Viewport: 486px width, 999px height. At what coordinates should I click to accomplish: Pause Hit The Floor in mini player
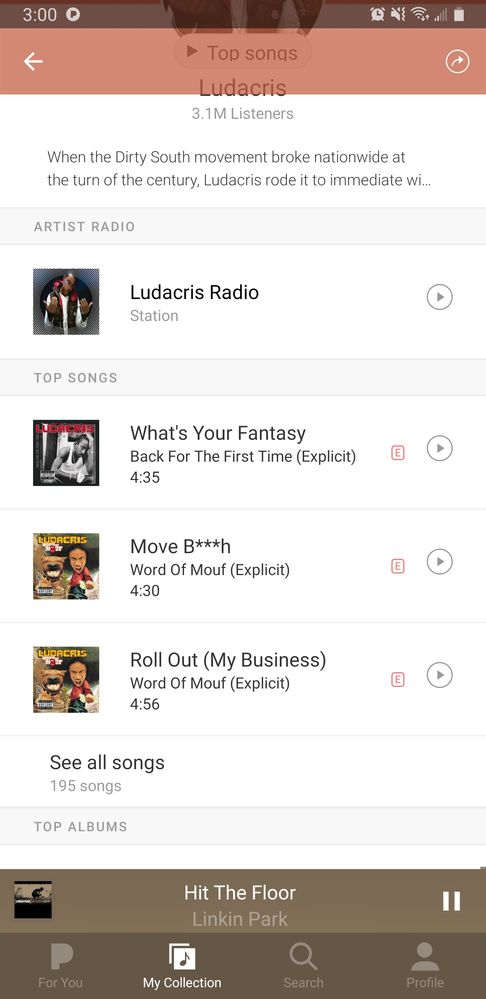click(451, 901)
